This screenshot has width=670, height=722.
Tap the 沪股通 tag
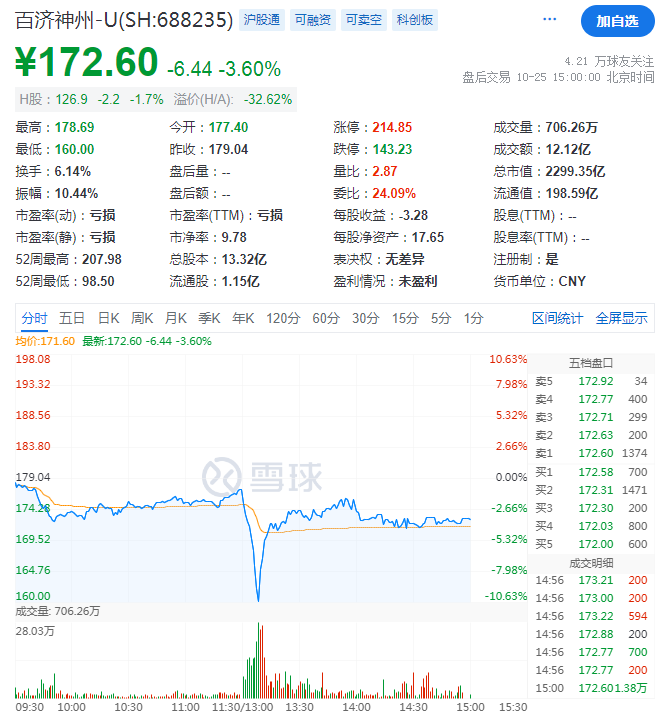pyautogui.click(x=262, y=20)
